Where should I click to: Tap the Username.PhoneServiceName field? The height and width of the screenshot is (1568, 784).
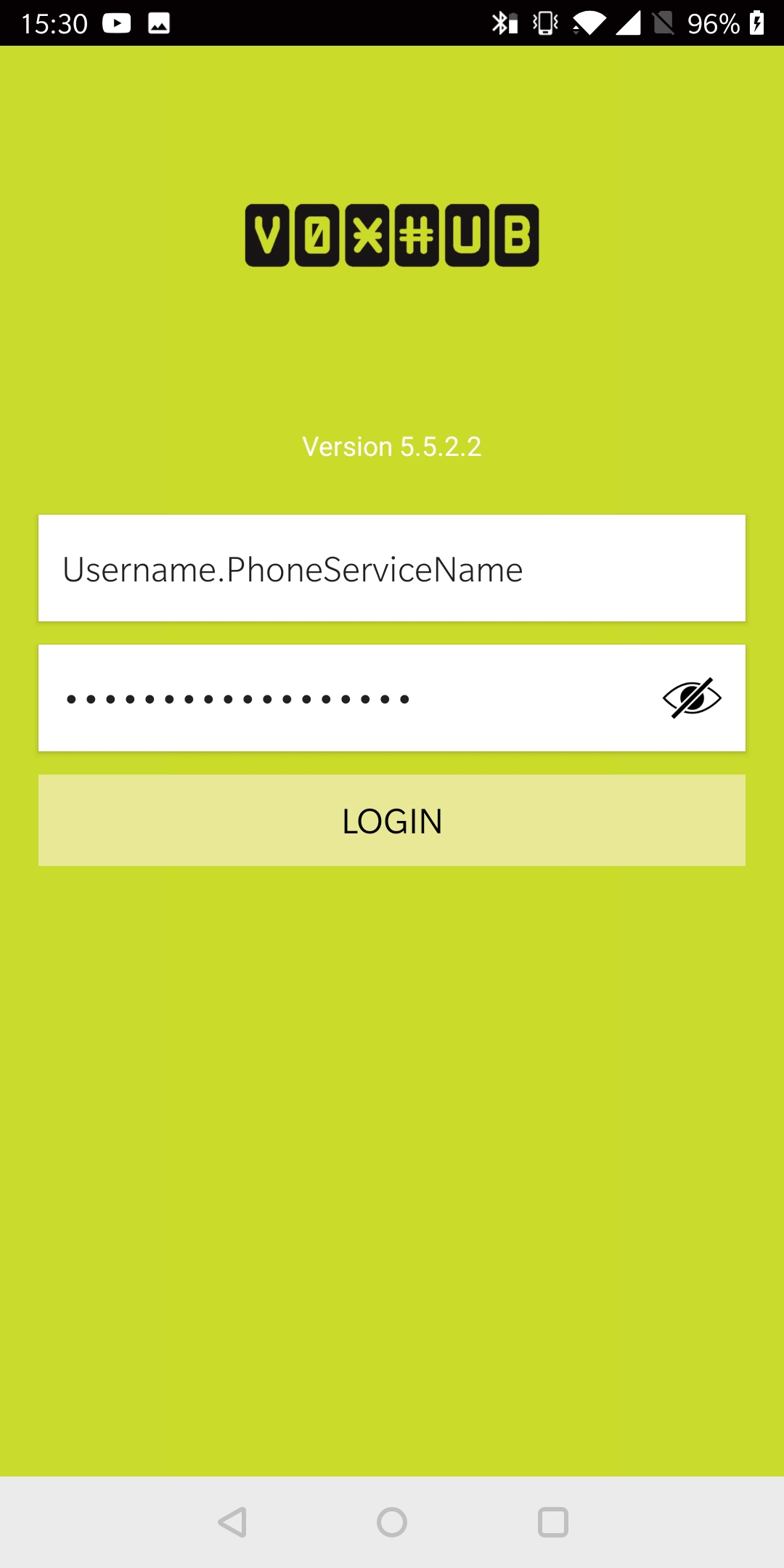[392, 568]
